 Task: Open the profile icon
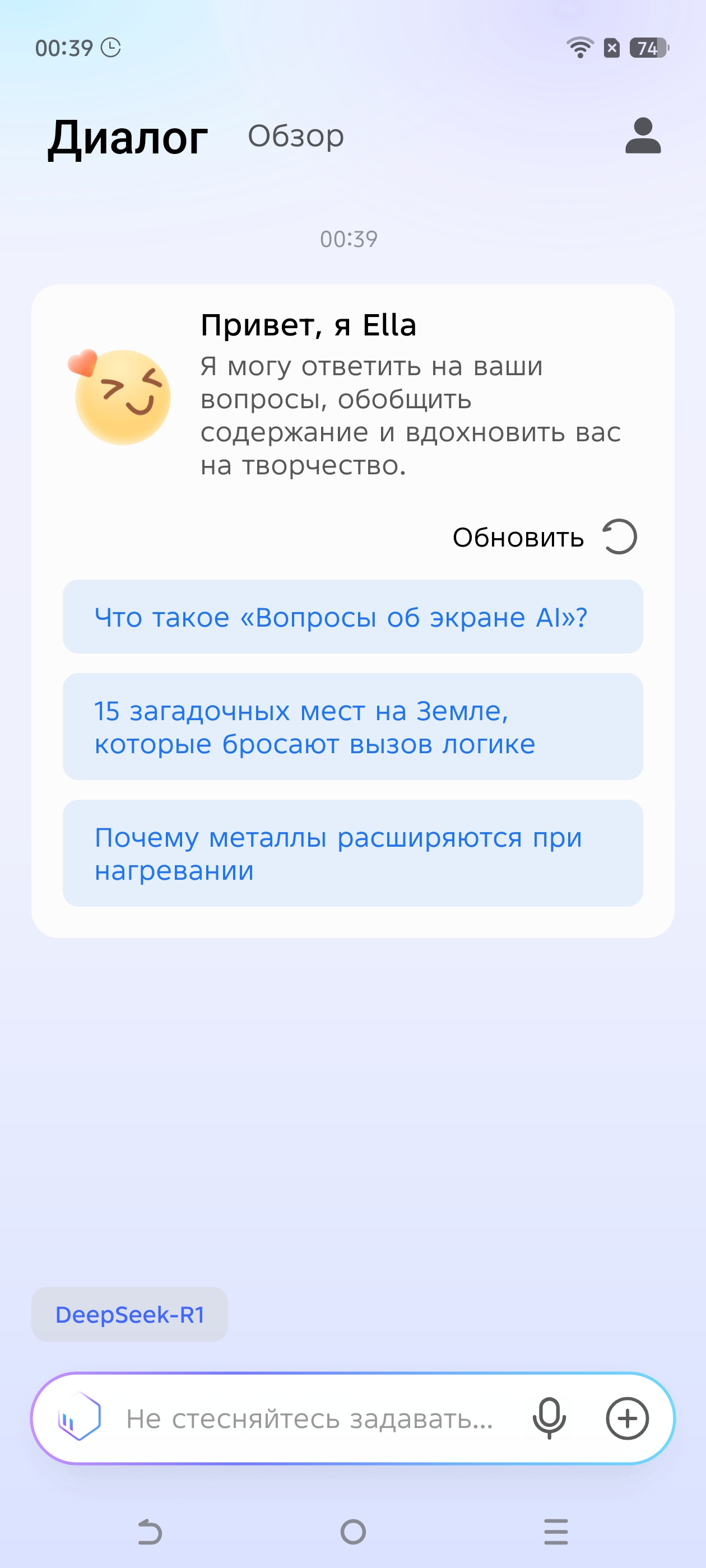tap(643, 136)
